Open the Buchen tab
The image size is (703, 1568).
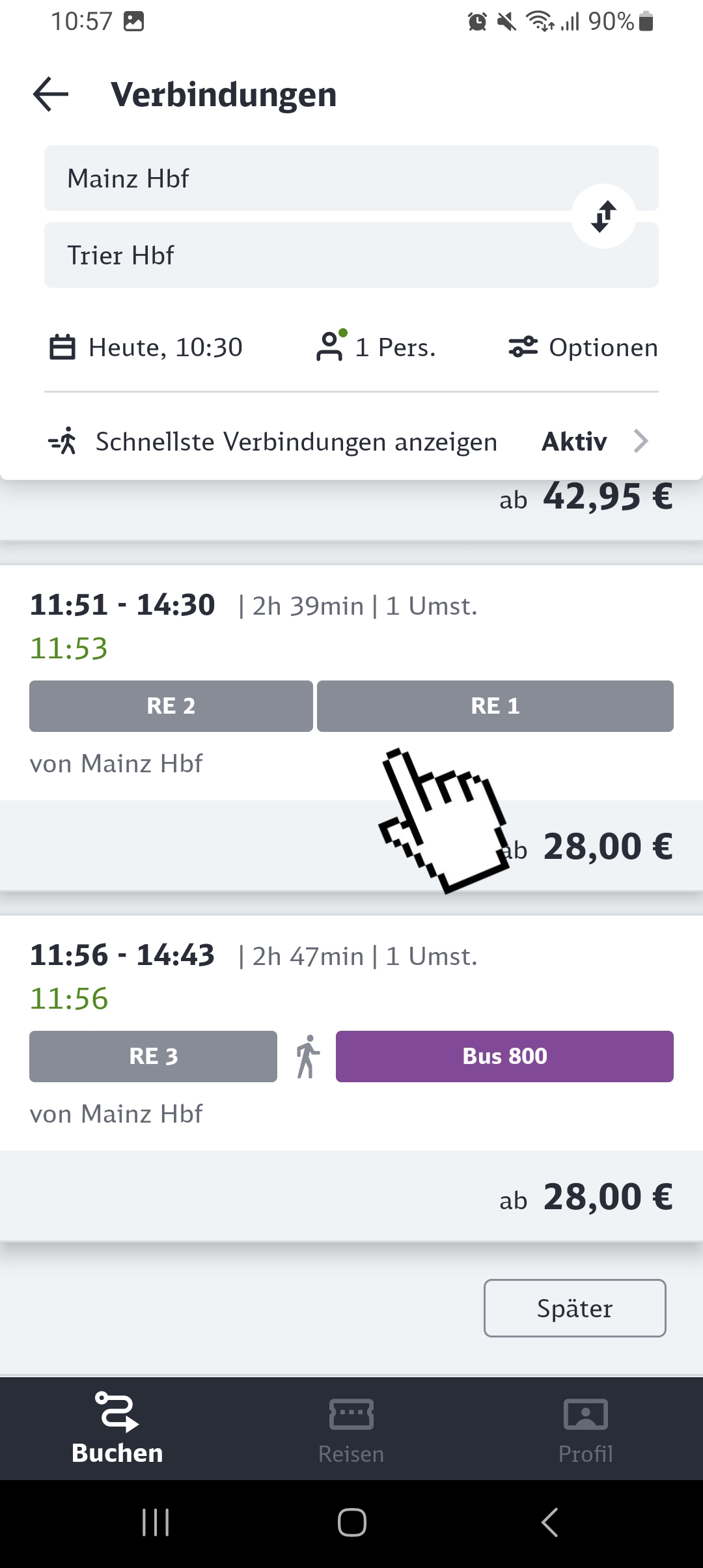coord(117,1429)
